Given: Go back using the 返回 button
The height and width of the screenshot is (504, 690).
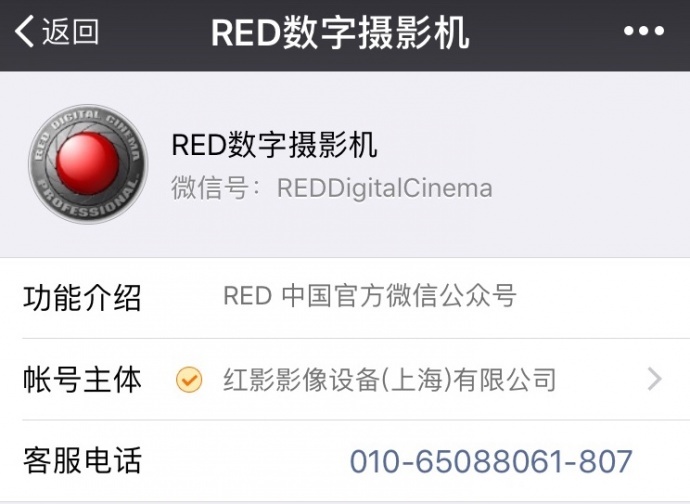Looking at the screenshot, I should (x=57, y=33).
